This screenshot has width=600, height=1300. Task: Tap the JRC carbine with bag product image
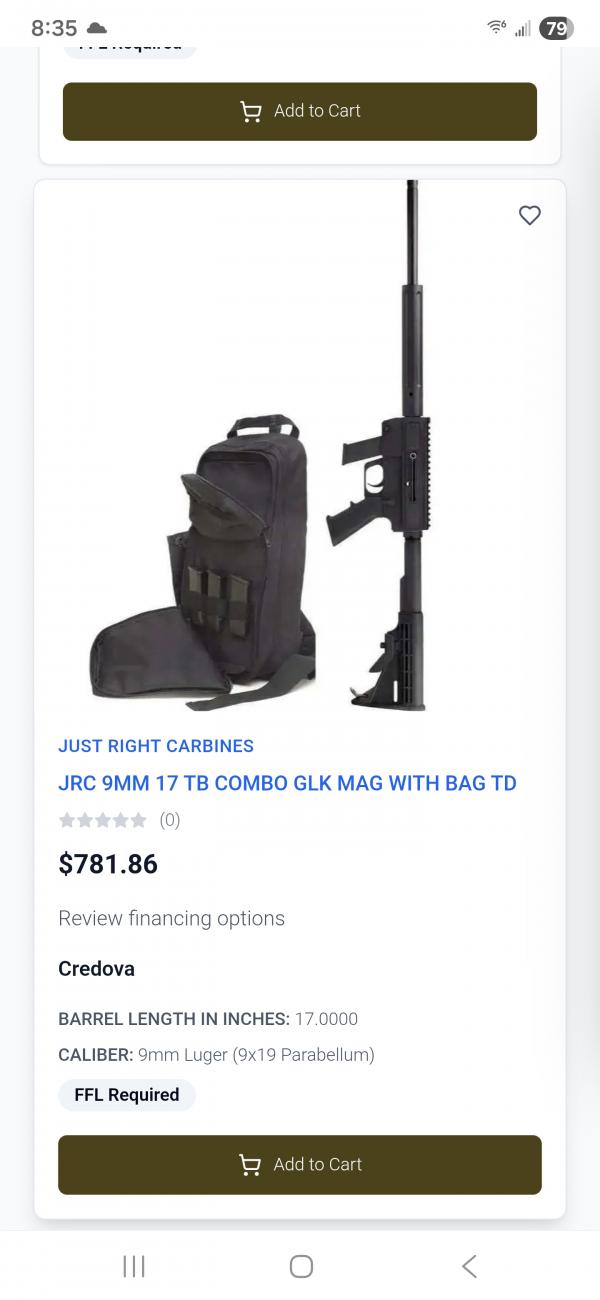(300, 450)
